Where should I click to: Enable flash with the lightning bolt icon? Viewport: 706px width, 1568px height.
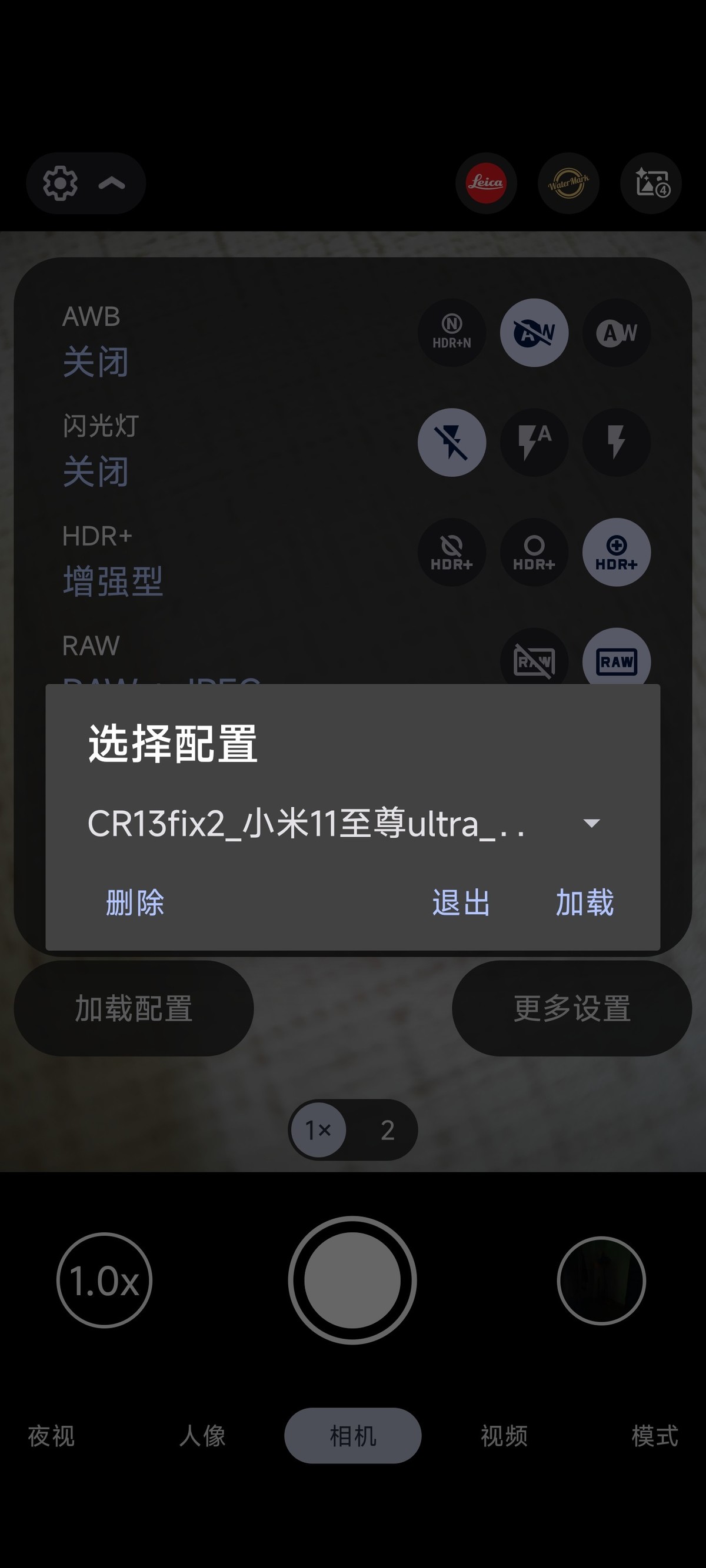pyautogui.click(x=617, y=443)
